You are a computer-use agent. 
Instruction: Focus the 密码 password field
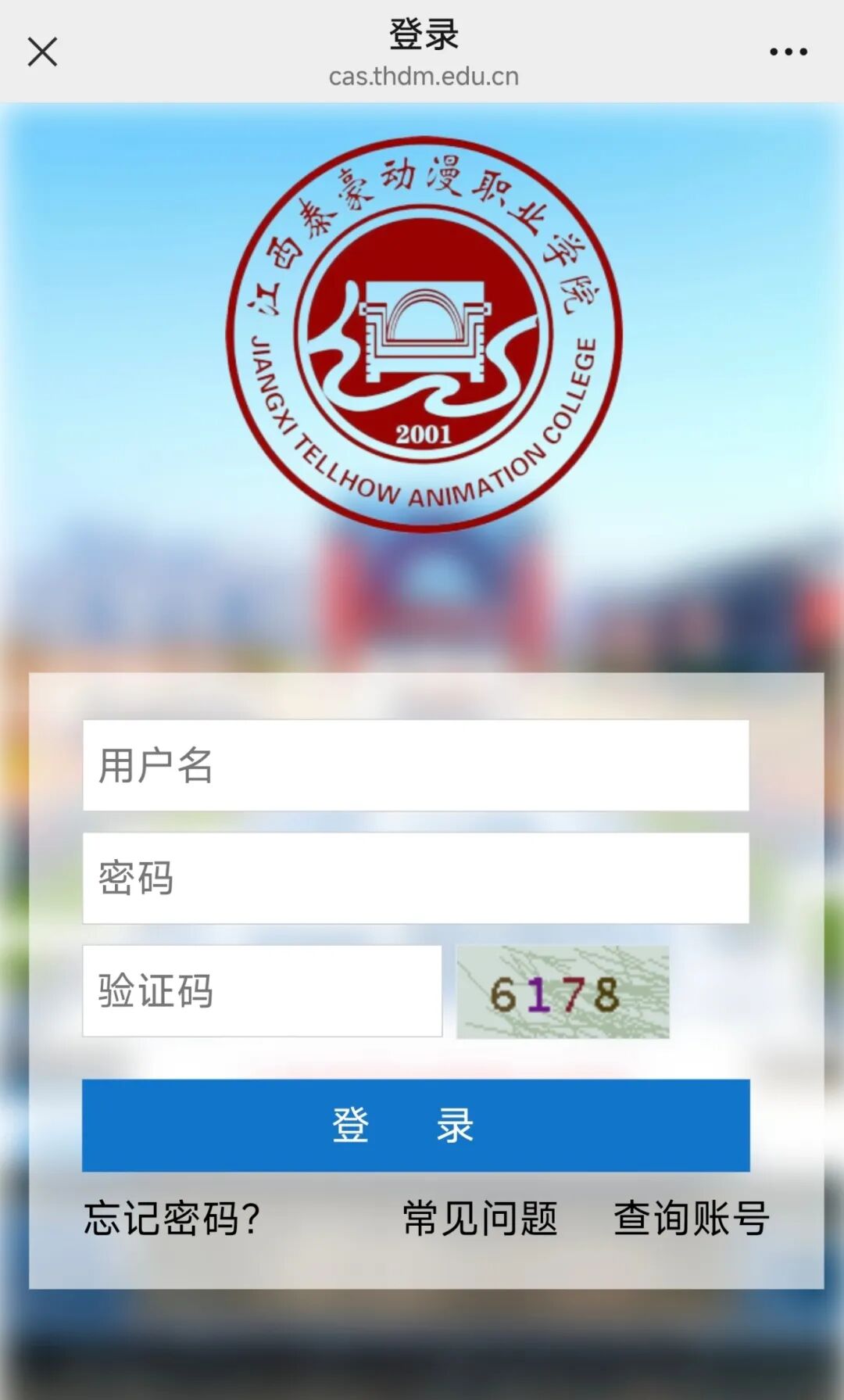[x=416, y=878]
